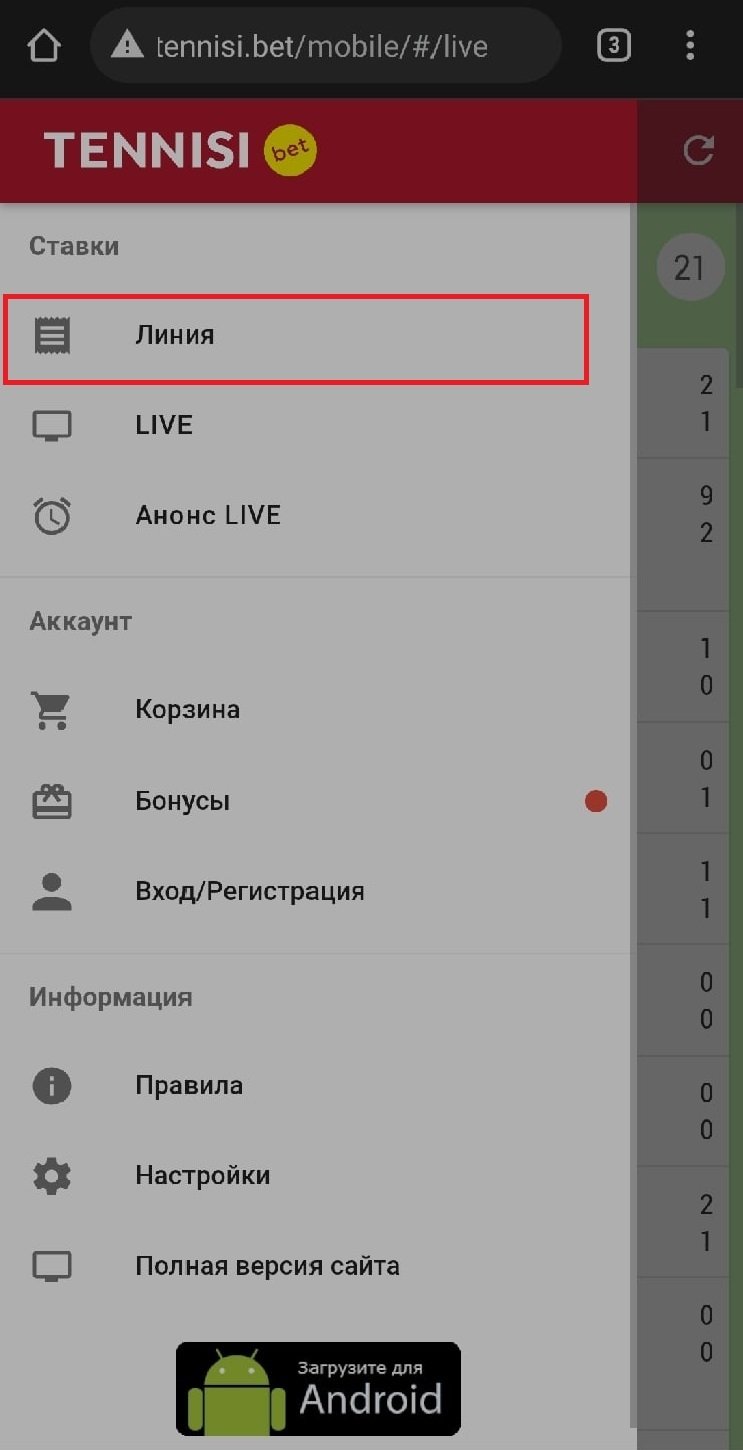Screen dimensions: 743x1450
Task: View the Бонусы page
Action: coord(183,801)
